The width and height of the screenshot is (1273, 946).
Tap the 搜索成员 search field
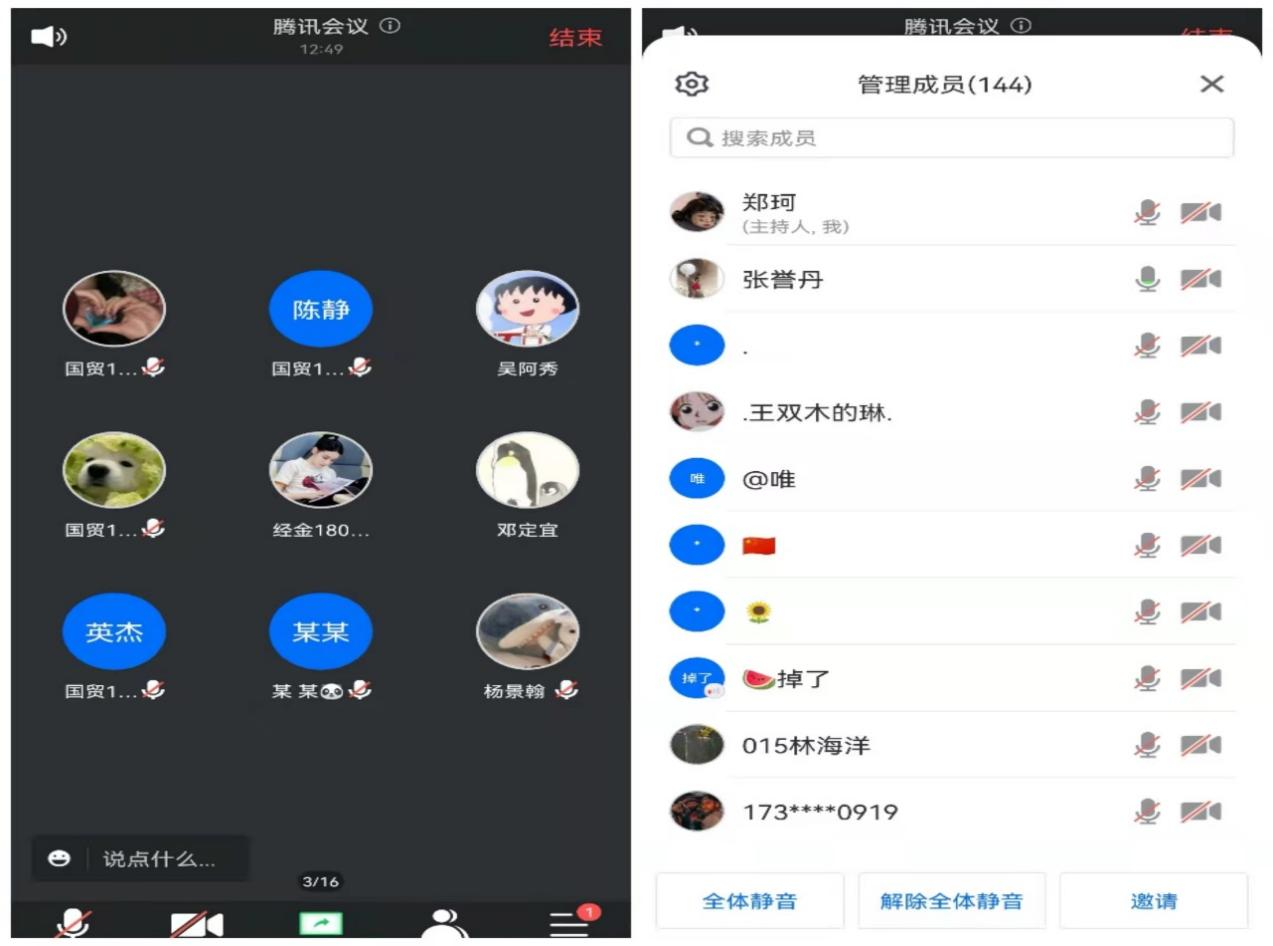pos(951,138)
